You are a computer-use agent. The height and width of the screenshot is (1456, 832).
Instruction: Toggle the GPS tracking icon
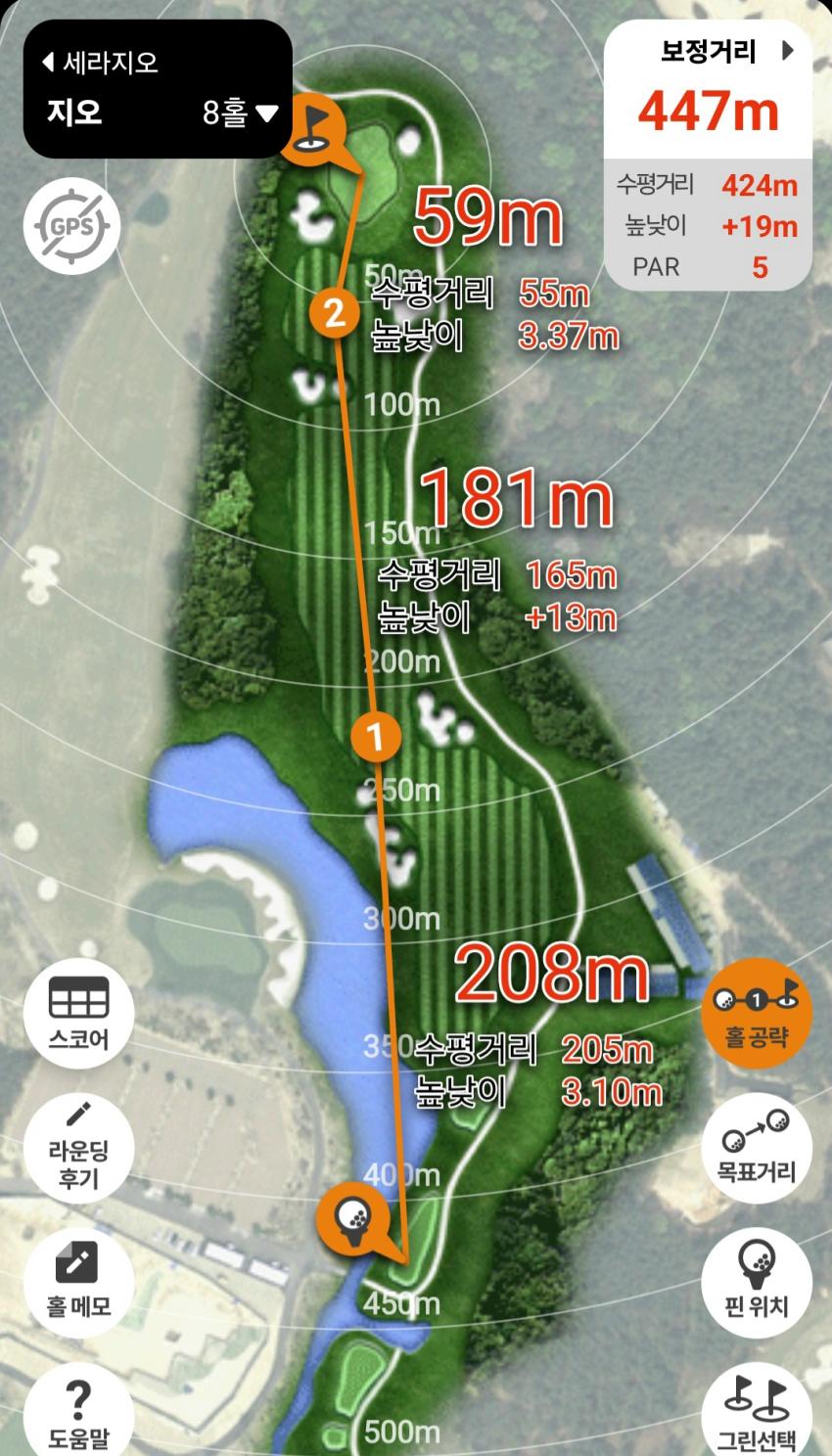click(x=71, y=227)
